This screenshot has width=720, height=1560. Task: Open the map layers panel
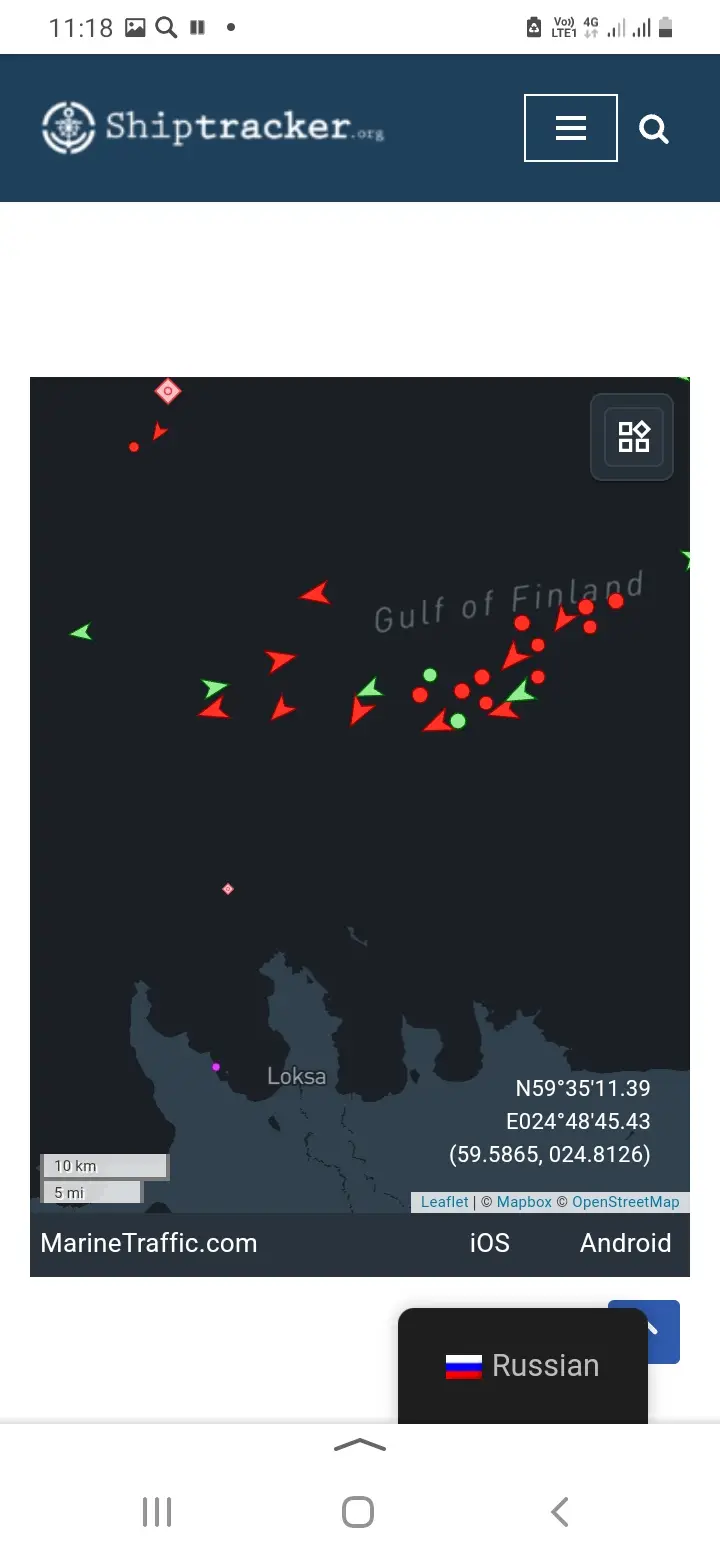pyautogui.click(x=633, y=437)
